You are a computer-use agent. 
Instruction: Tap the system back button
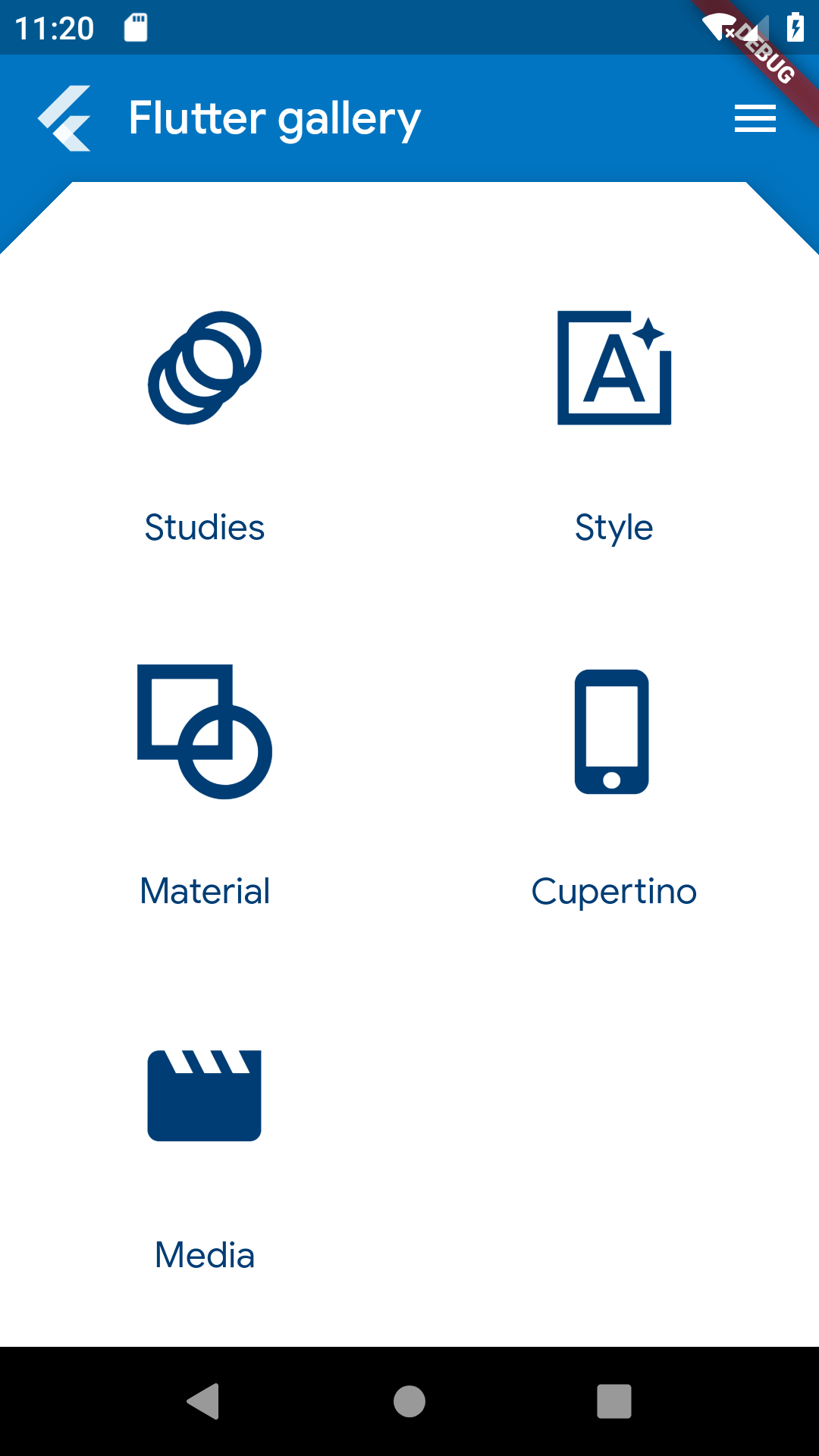pos(203,1401)
